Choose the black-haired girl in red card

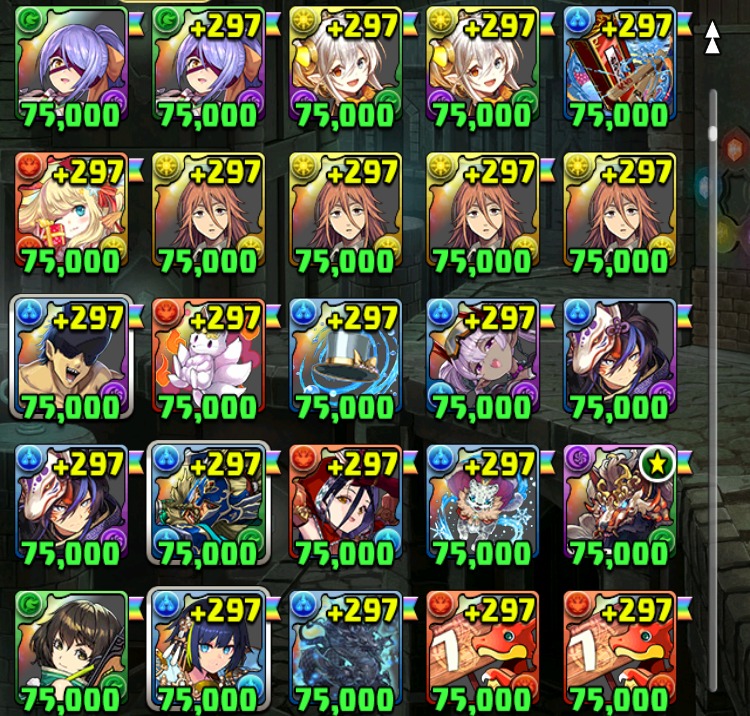(x=345, y=503)
